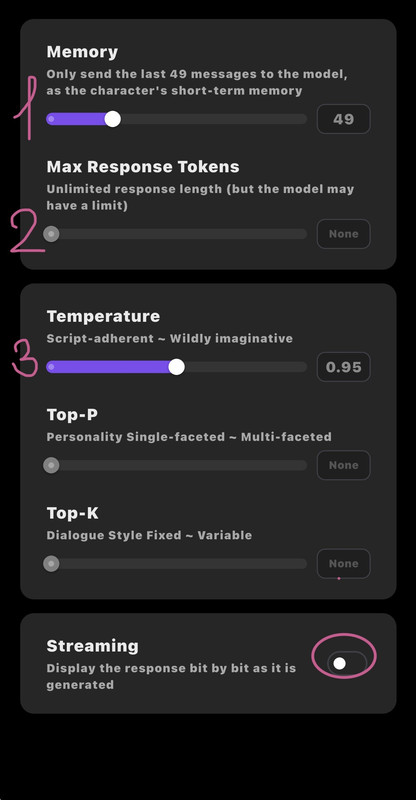Tap the Max Response Tokens slider
Image resolution: width=416 pixels, height=800 pixels.
tap(177, 234)
